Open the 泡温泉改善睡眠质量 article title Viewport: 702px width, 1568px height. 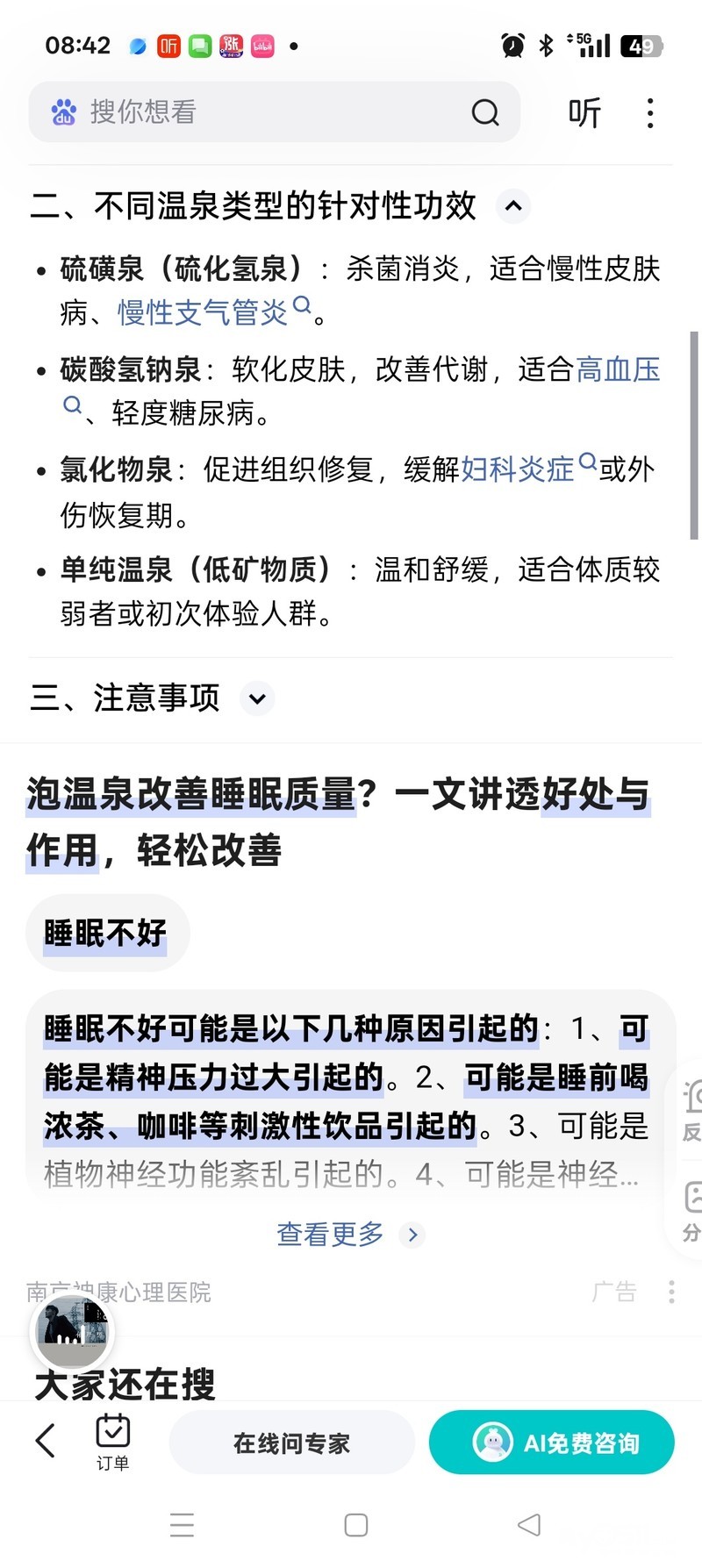click(x=338, y=821)
